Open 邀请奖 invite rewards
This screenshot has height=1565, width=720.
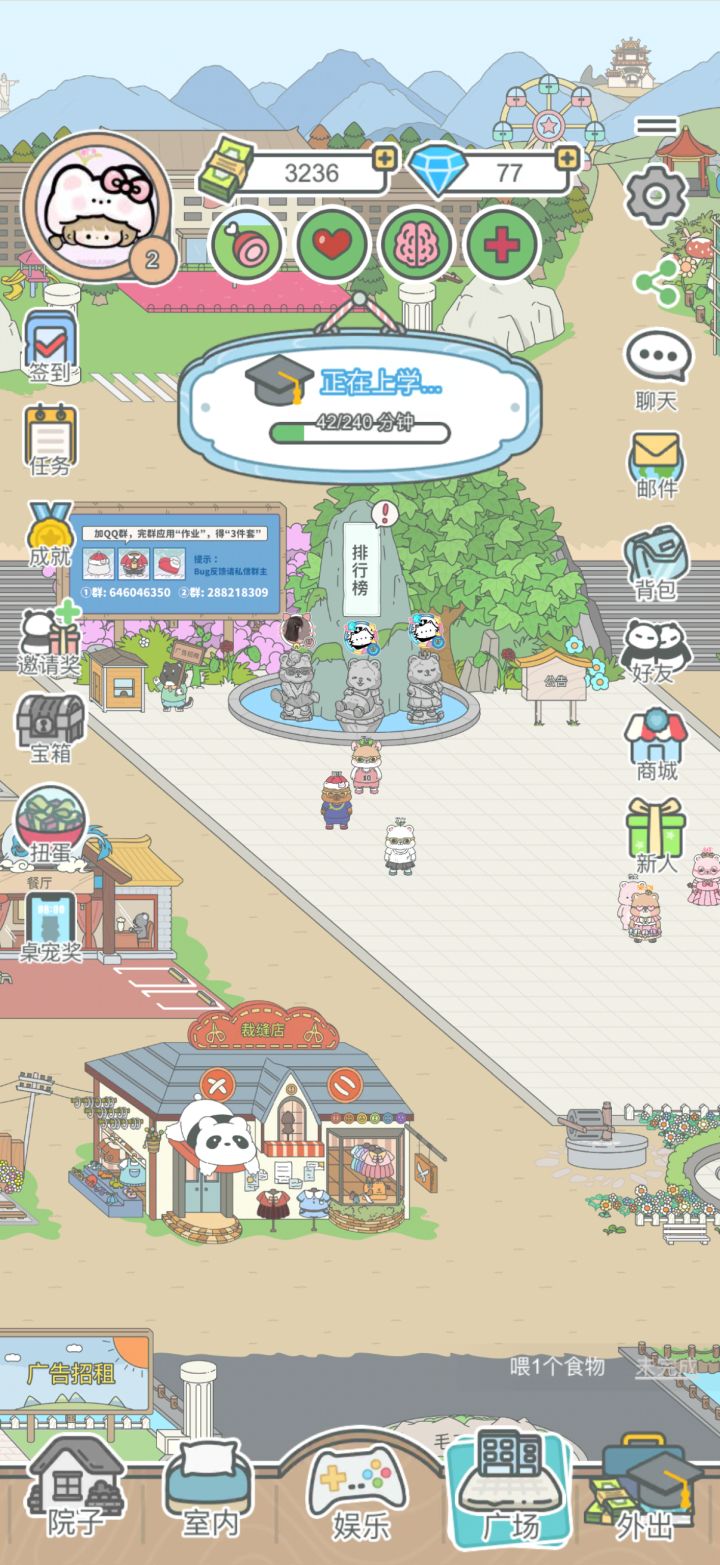50,638
